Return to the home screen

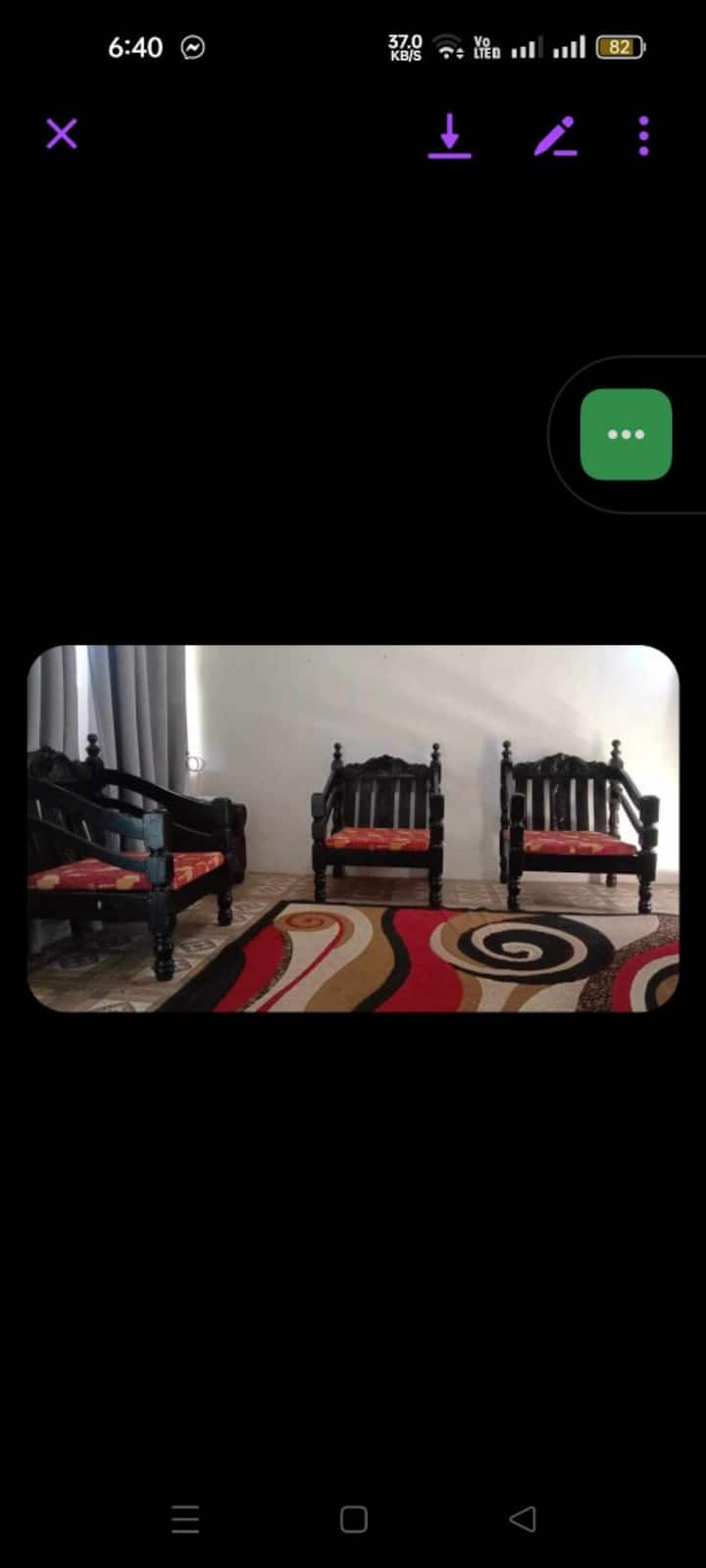point(353,1519)
